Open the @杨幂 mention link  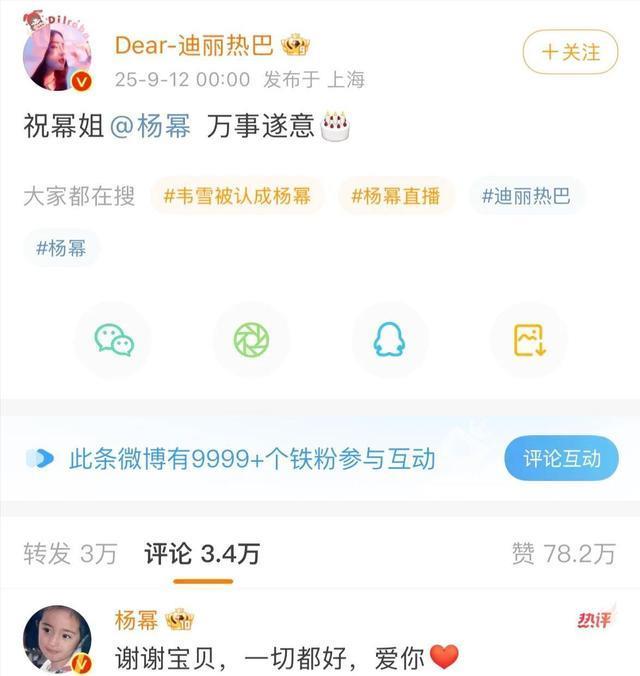pyautogui.click(x=150, y=126)
